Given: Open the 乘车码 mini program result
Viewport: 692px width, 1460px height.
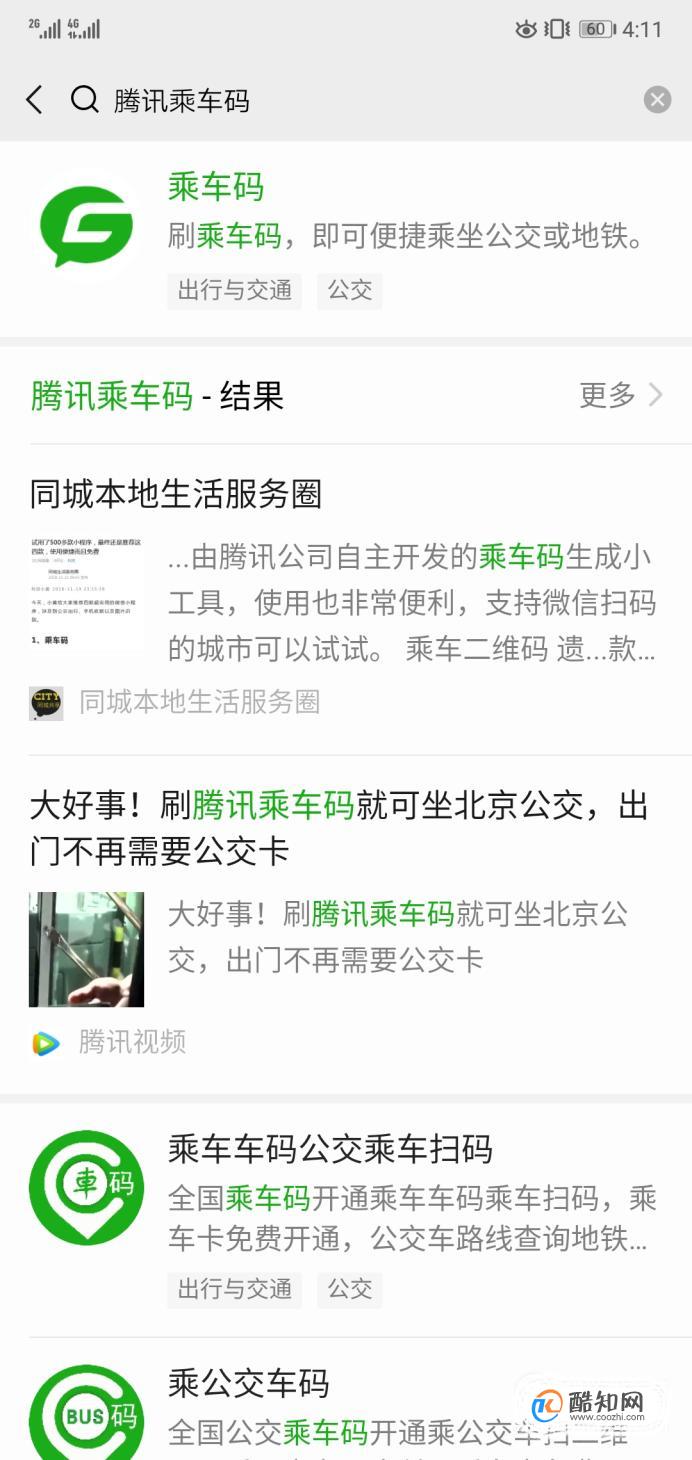Looking at the screenshot, I should [x=346, y=239].
